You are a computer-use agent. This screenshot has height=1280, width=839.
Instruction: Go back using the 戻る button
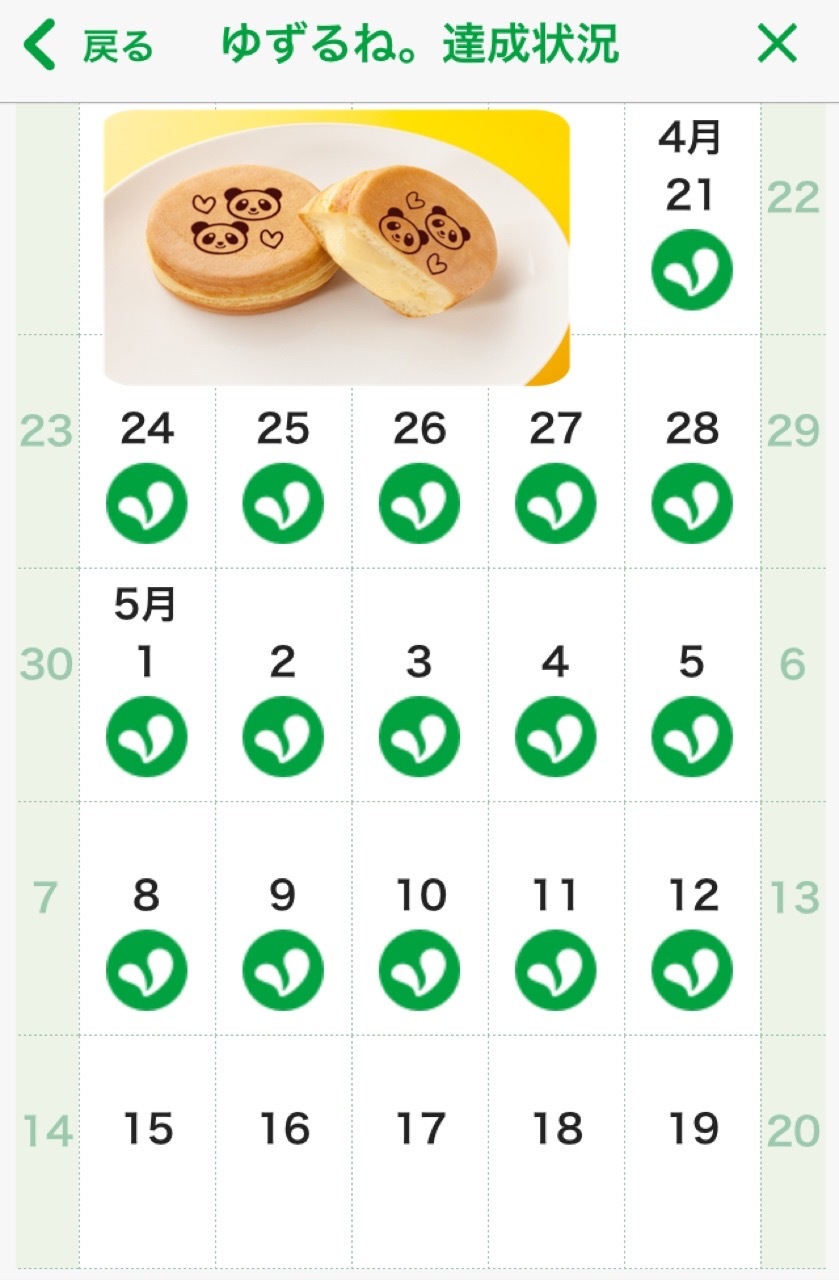(x=88, y=46)
